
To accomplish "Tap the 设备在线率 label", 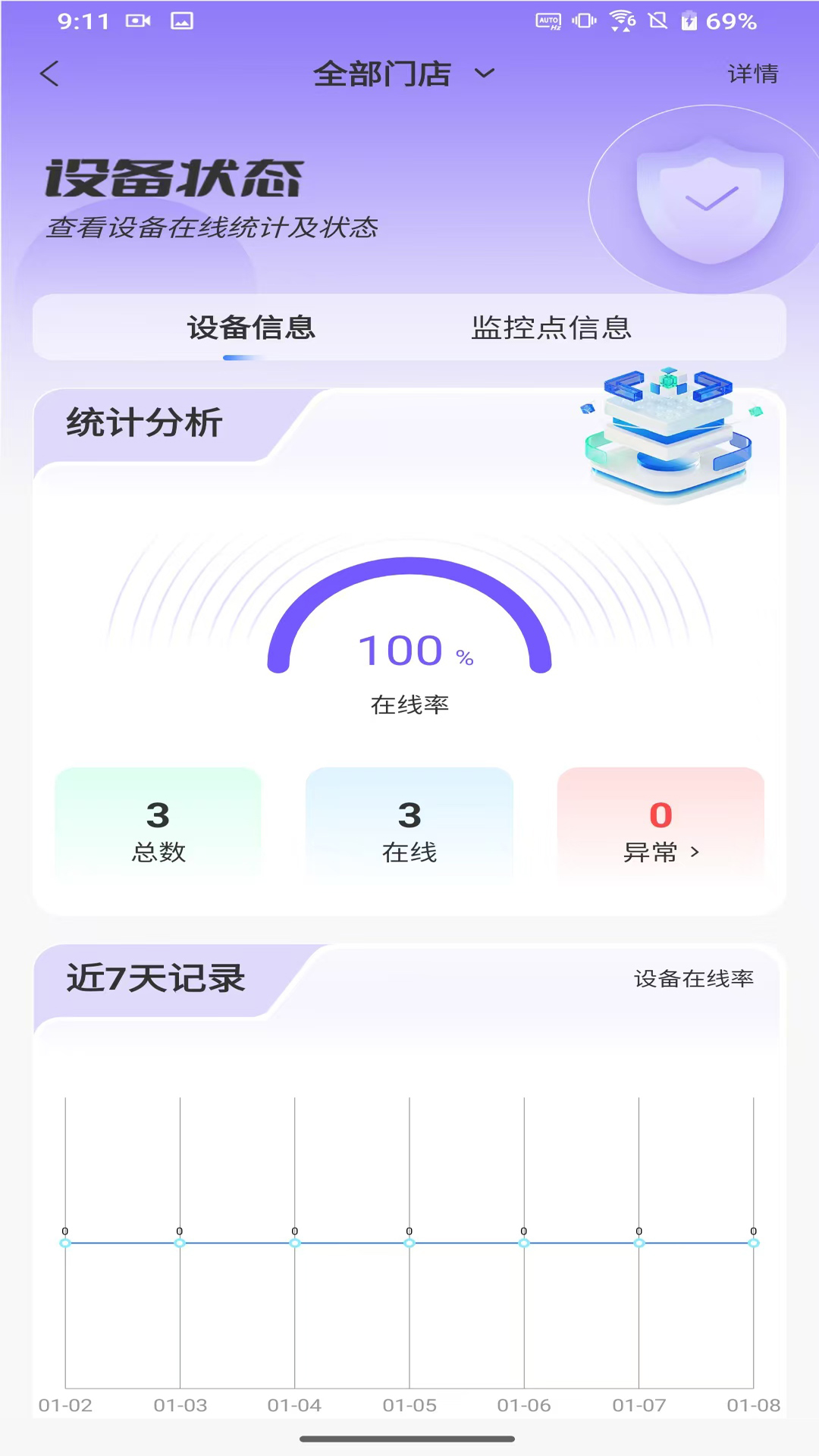I will [x=695, y=979].
